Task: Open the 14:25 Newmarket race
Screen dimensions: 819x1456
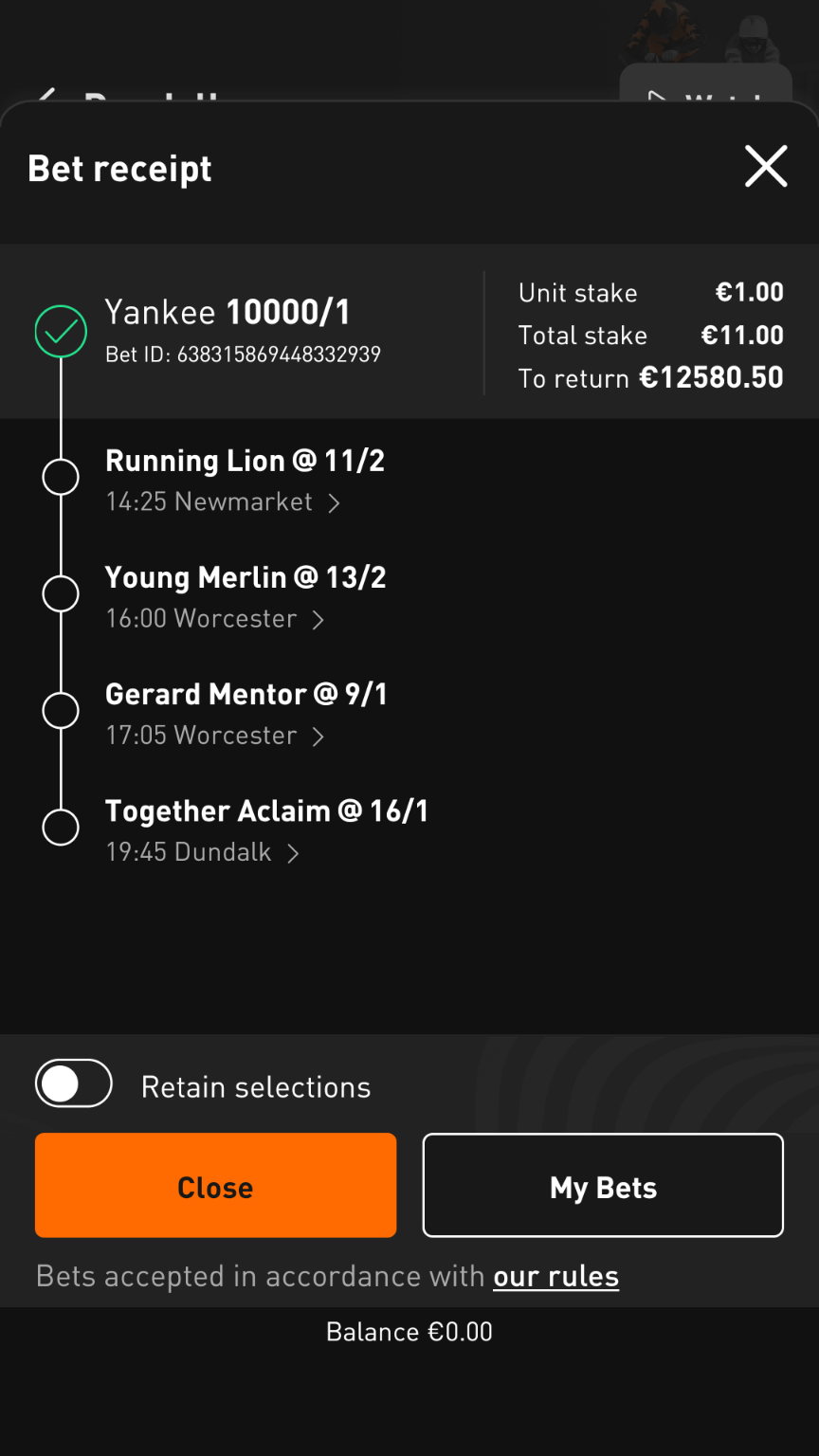Action: click(223, 502)
